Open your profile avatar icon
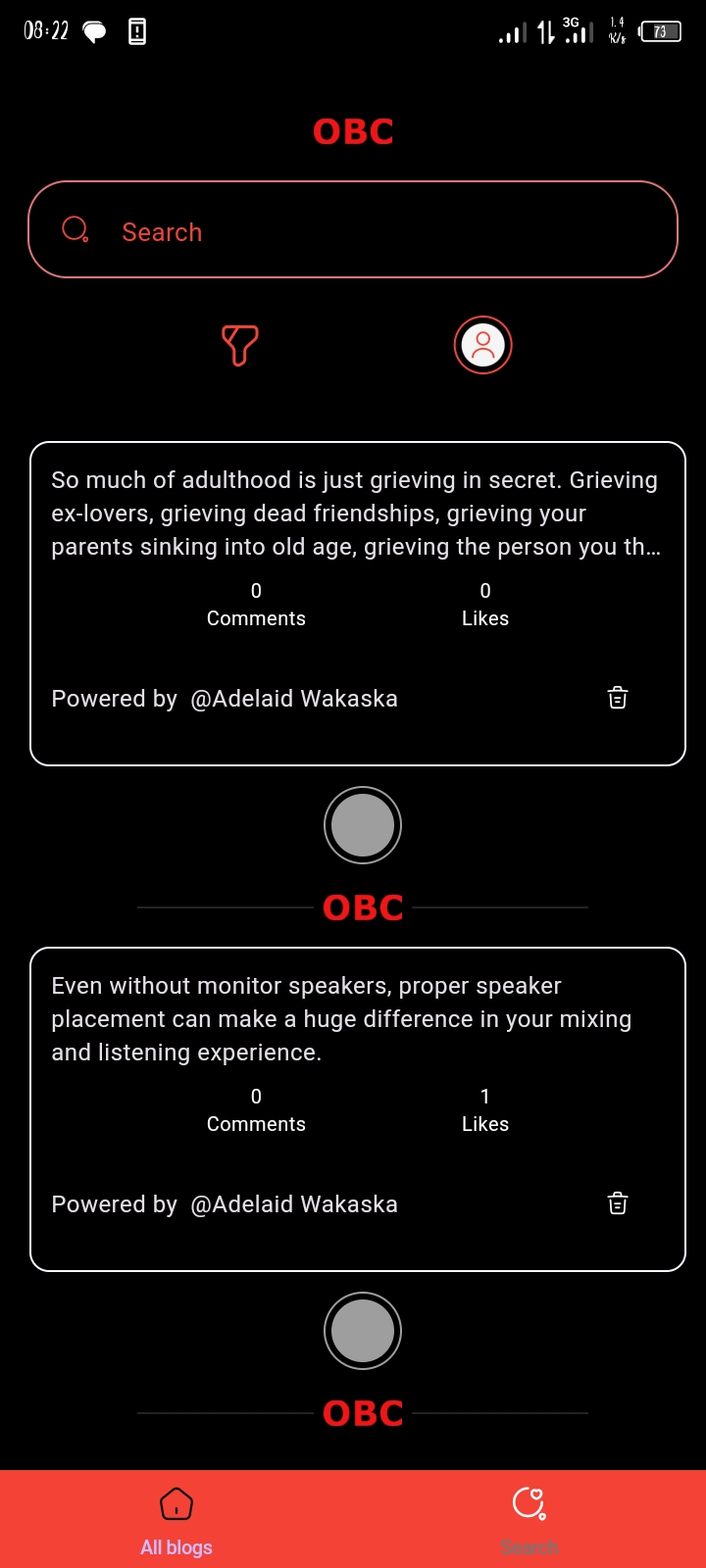This screenshot has height=1568, width=706. coord(482,345)
